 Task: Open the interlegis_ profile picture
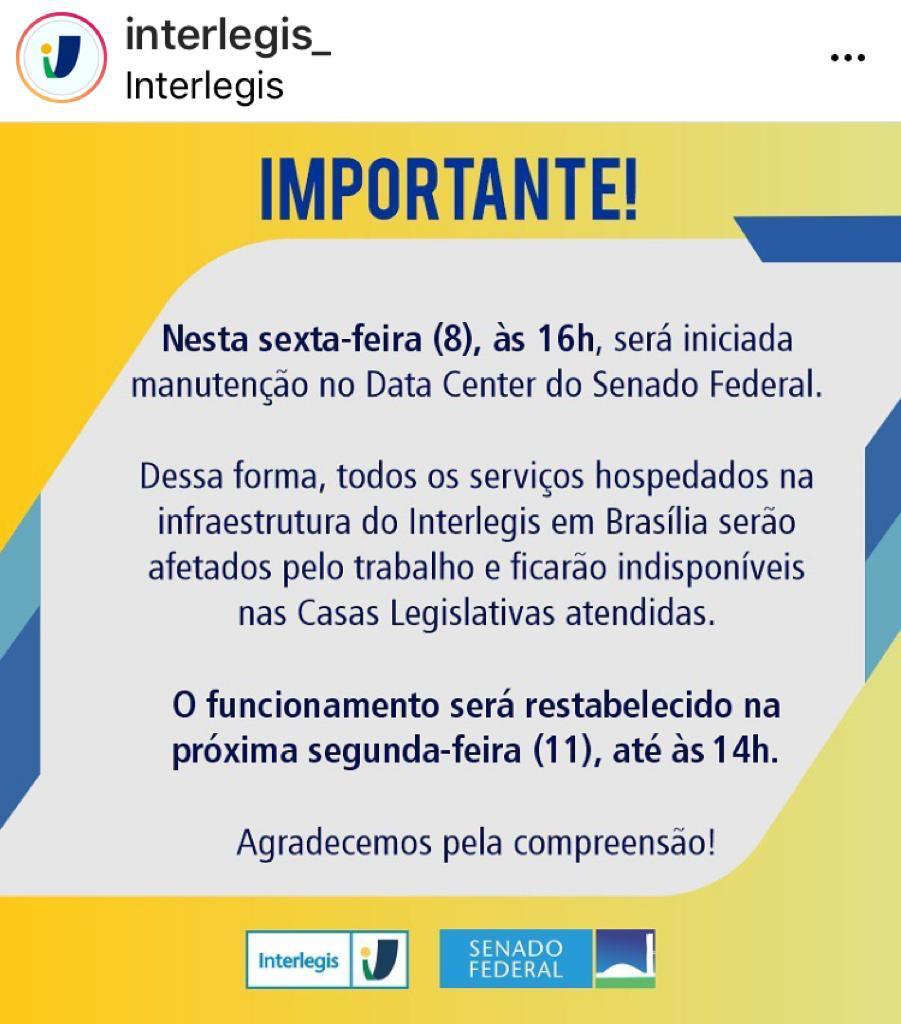pyautogui.click(x=62, y=58)
